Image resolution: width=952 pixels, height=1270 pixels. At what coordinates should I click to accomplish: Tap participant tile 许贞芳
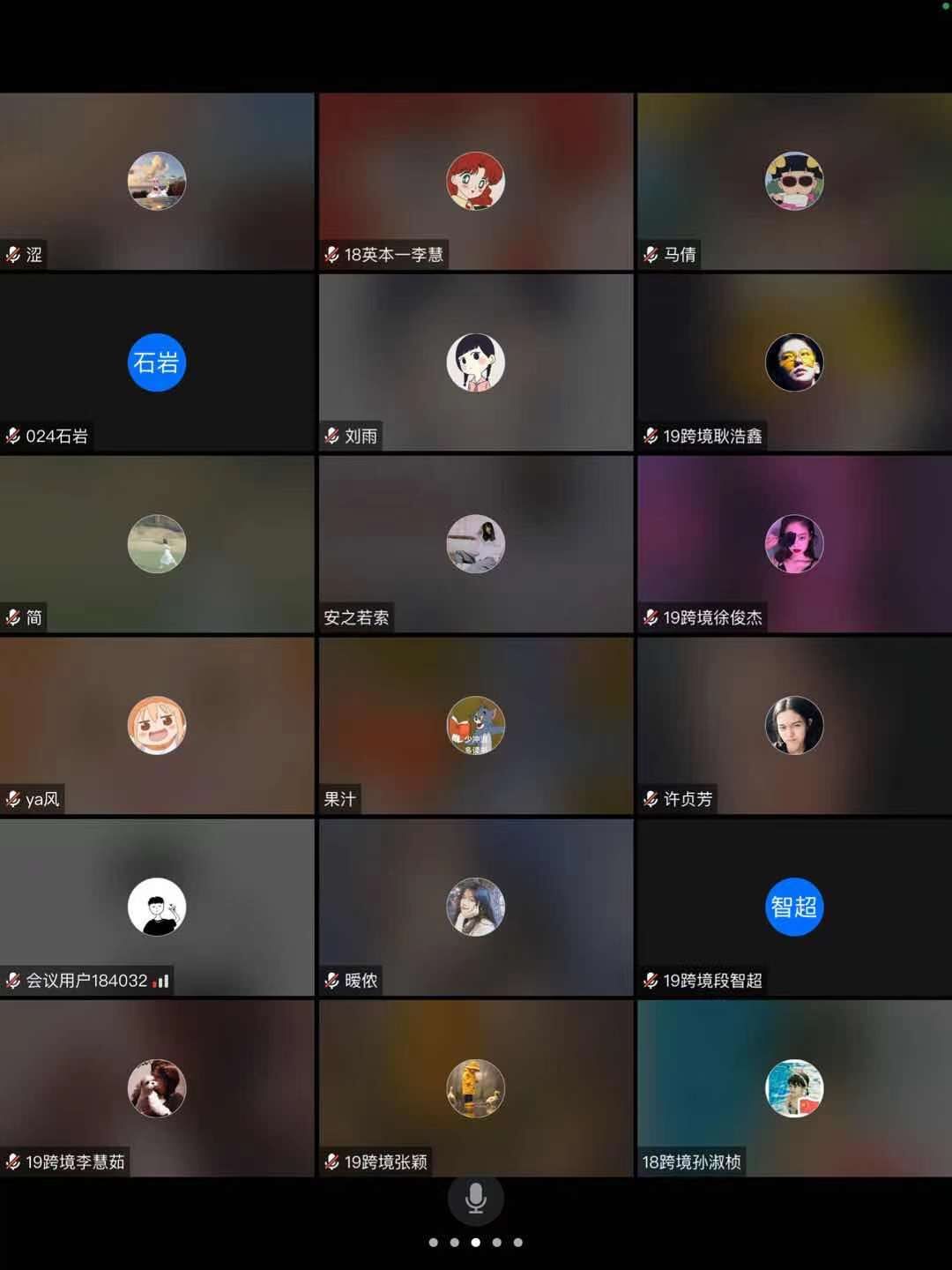click(x=794, y=726)
